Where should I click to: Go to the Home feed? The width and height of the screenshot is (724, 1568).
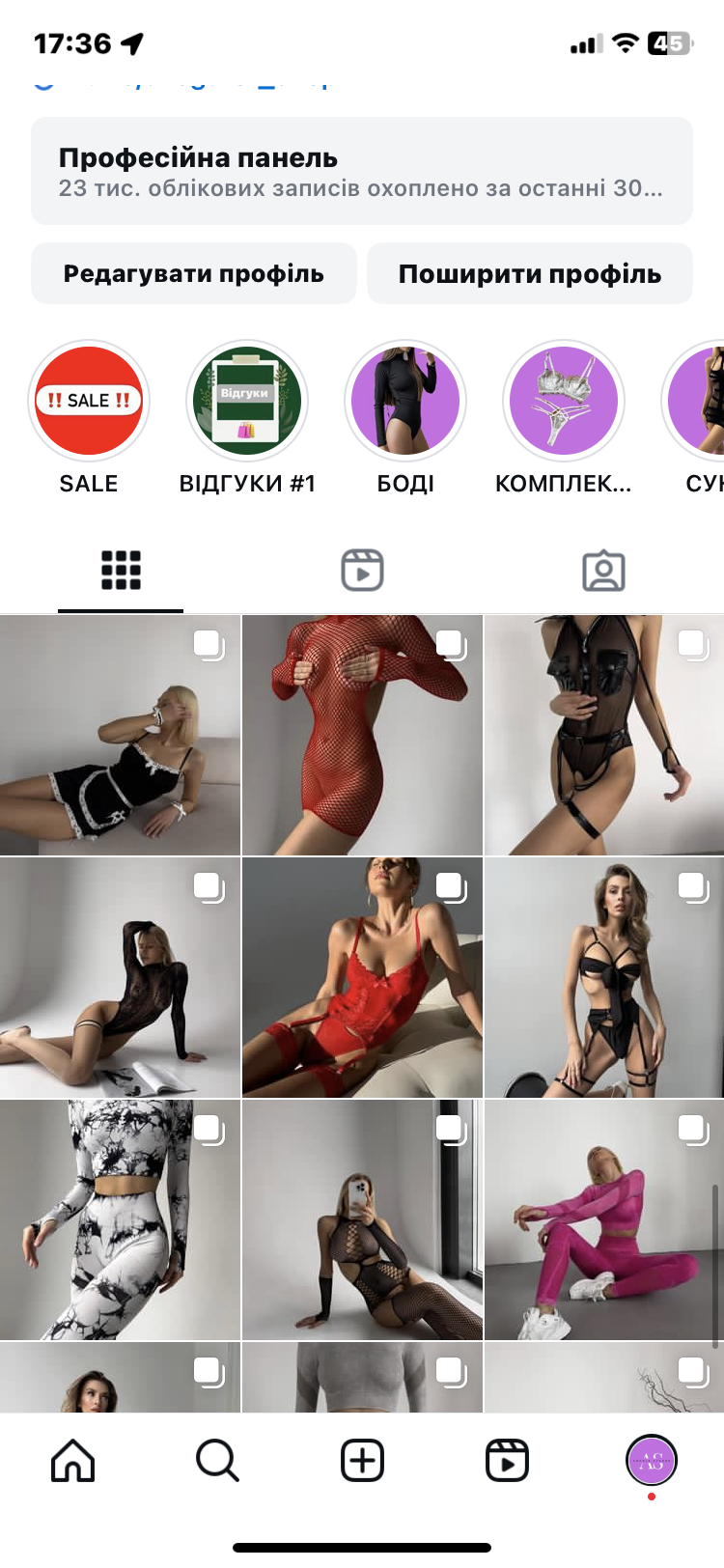[x=72, y=1460]
